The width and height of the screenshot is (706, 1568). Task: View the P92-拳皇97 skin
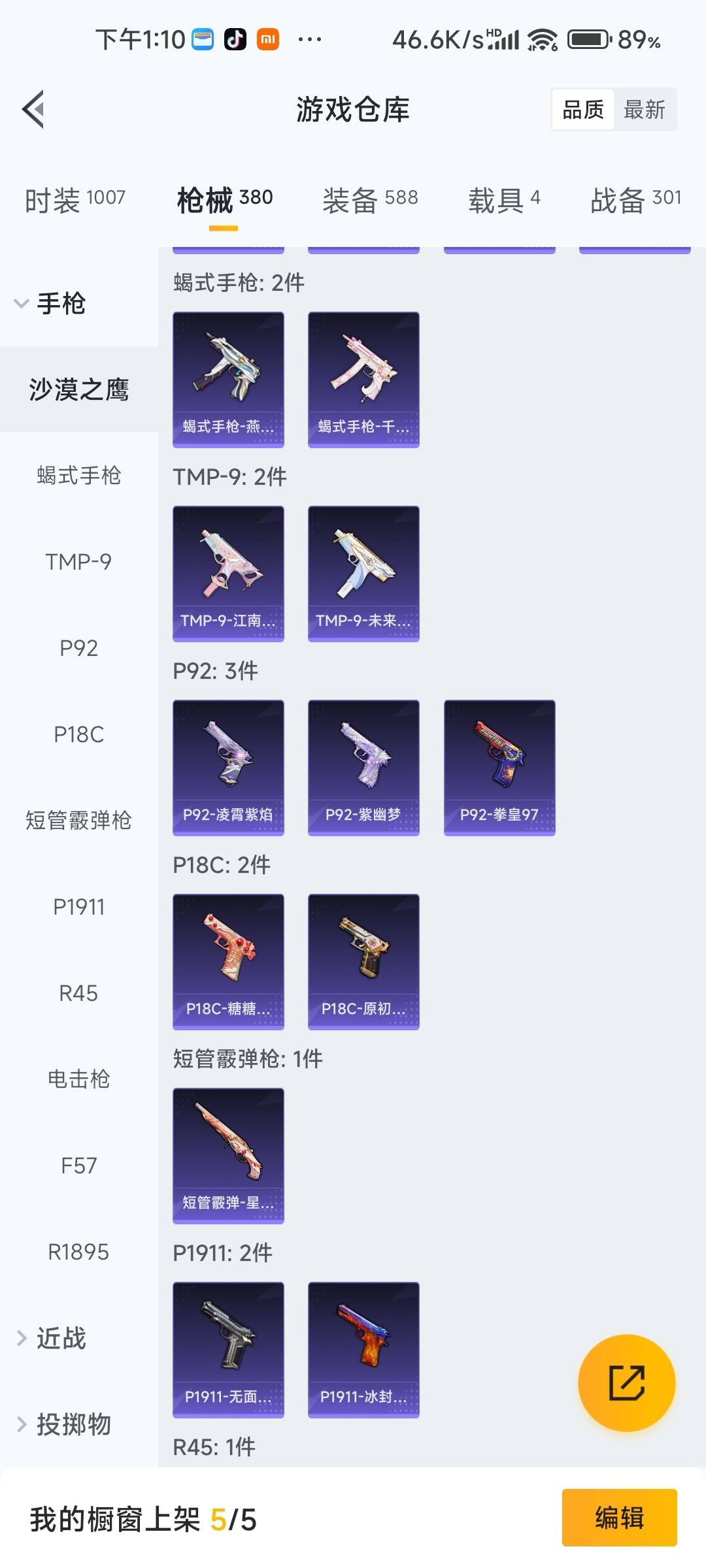(499, 766)
